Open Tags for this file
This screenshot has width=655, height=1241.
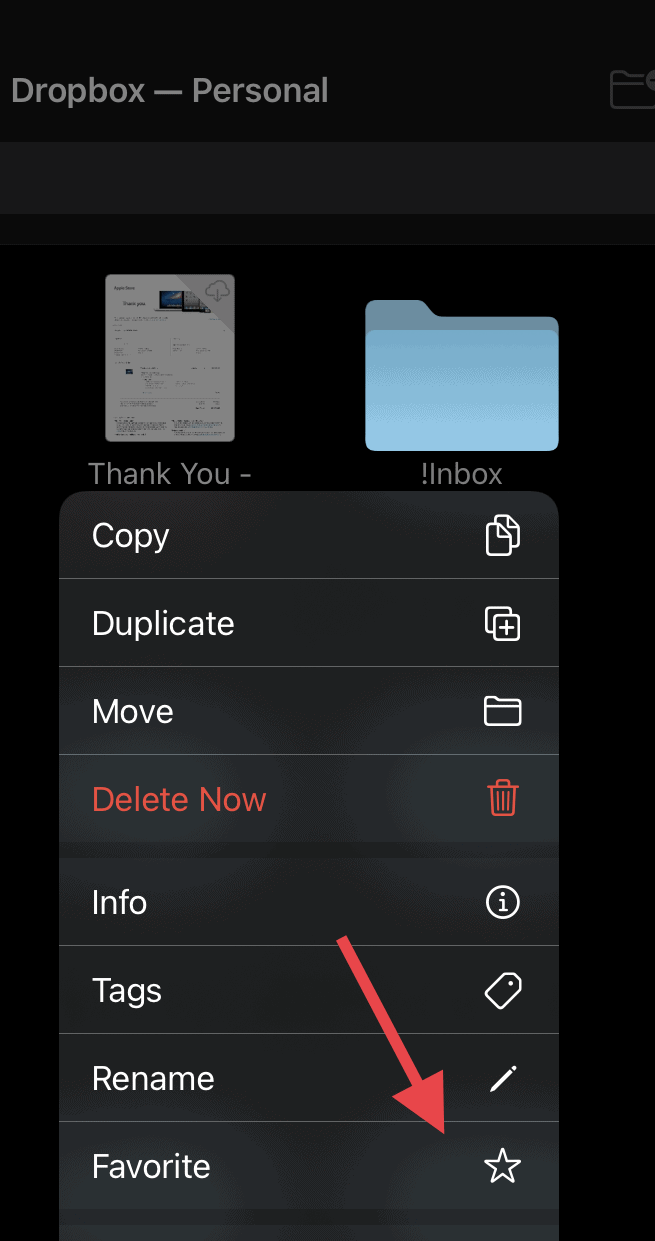308,990
